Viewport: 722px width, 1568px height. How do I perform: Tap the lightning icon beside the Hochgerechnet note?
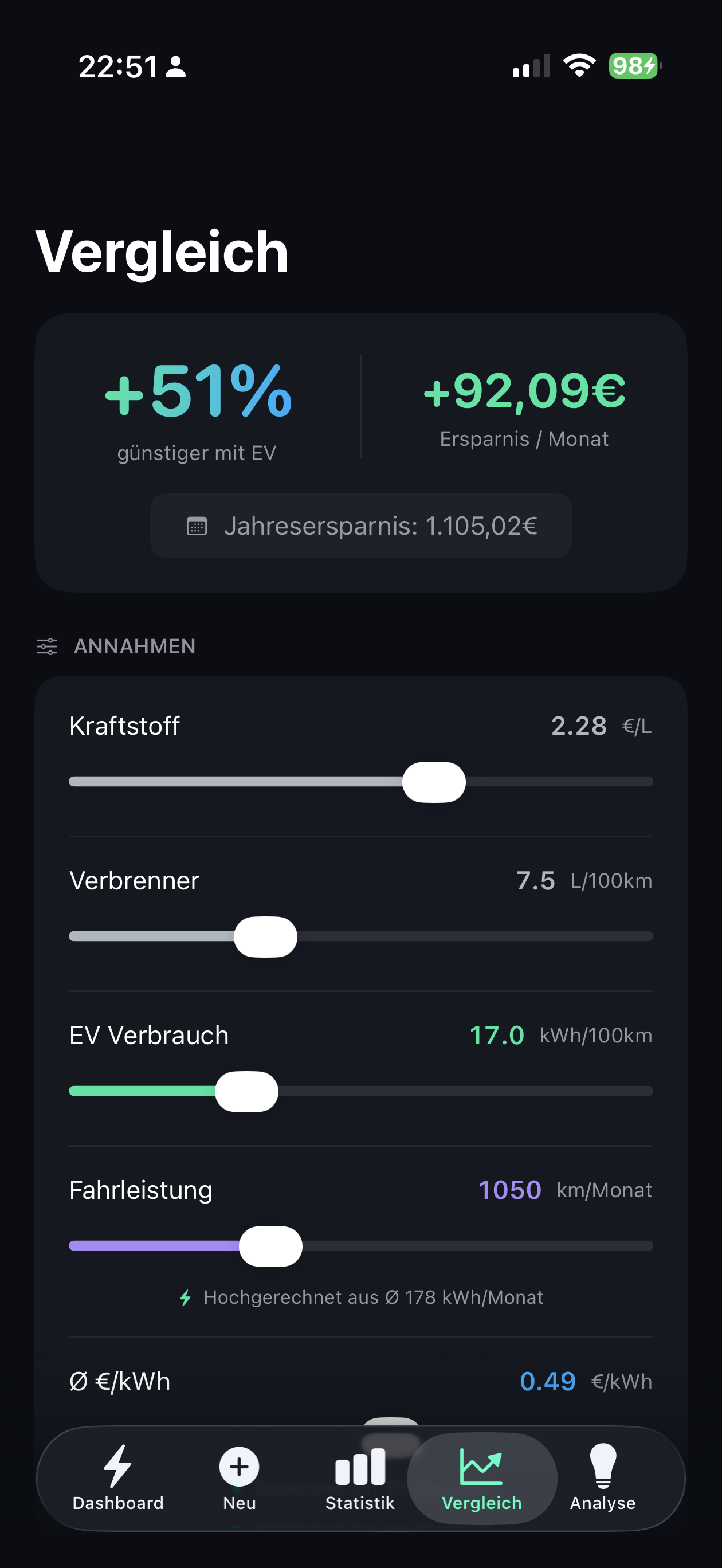186,1297
